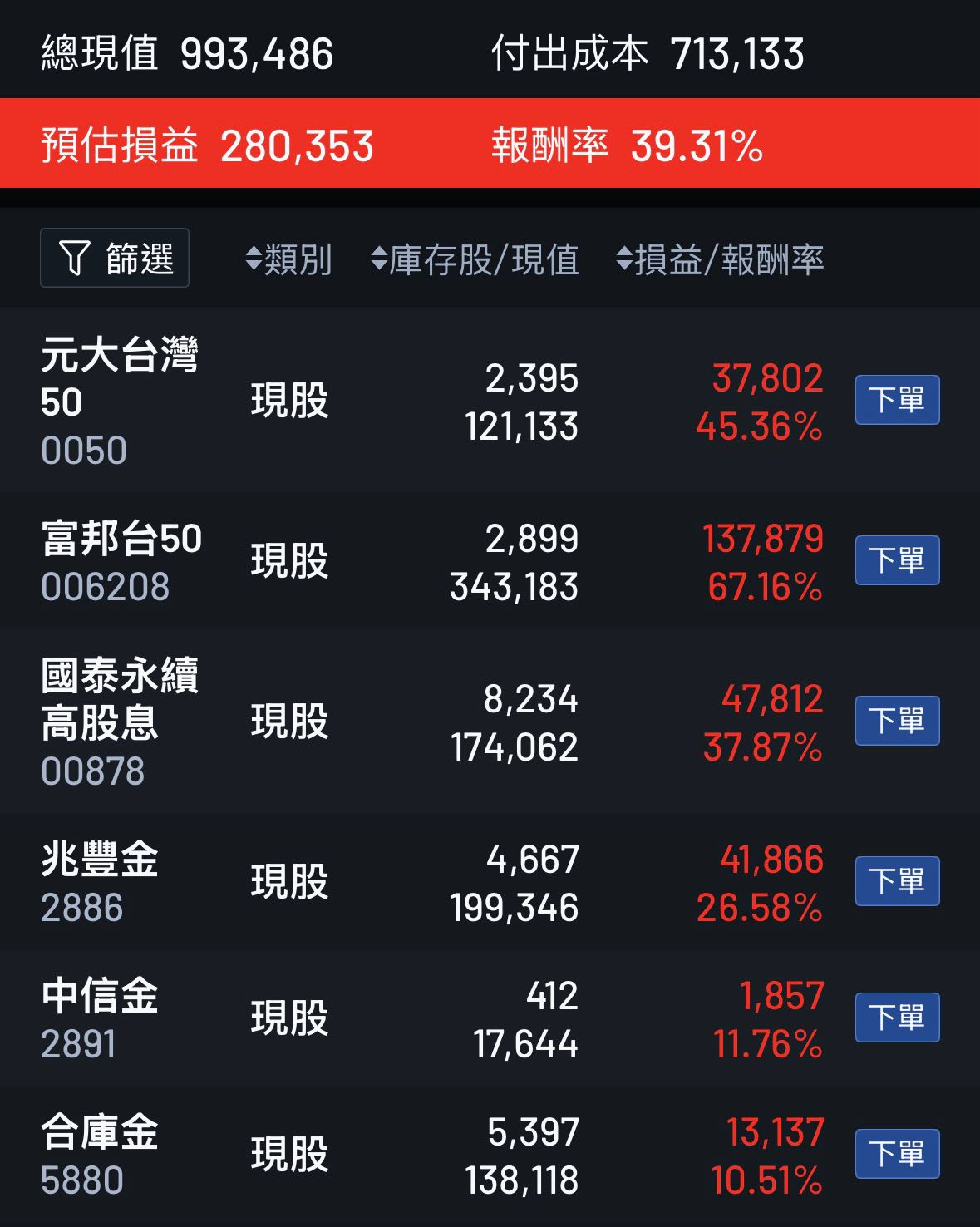980x1227 pixels.
Task: Open the 兆豐金 2886 holding row
Action: [x=100, y=882]
